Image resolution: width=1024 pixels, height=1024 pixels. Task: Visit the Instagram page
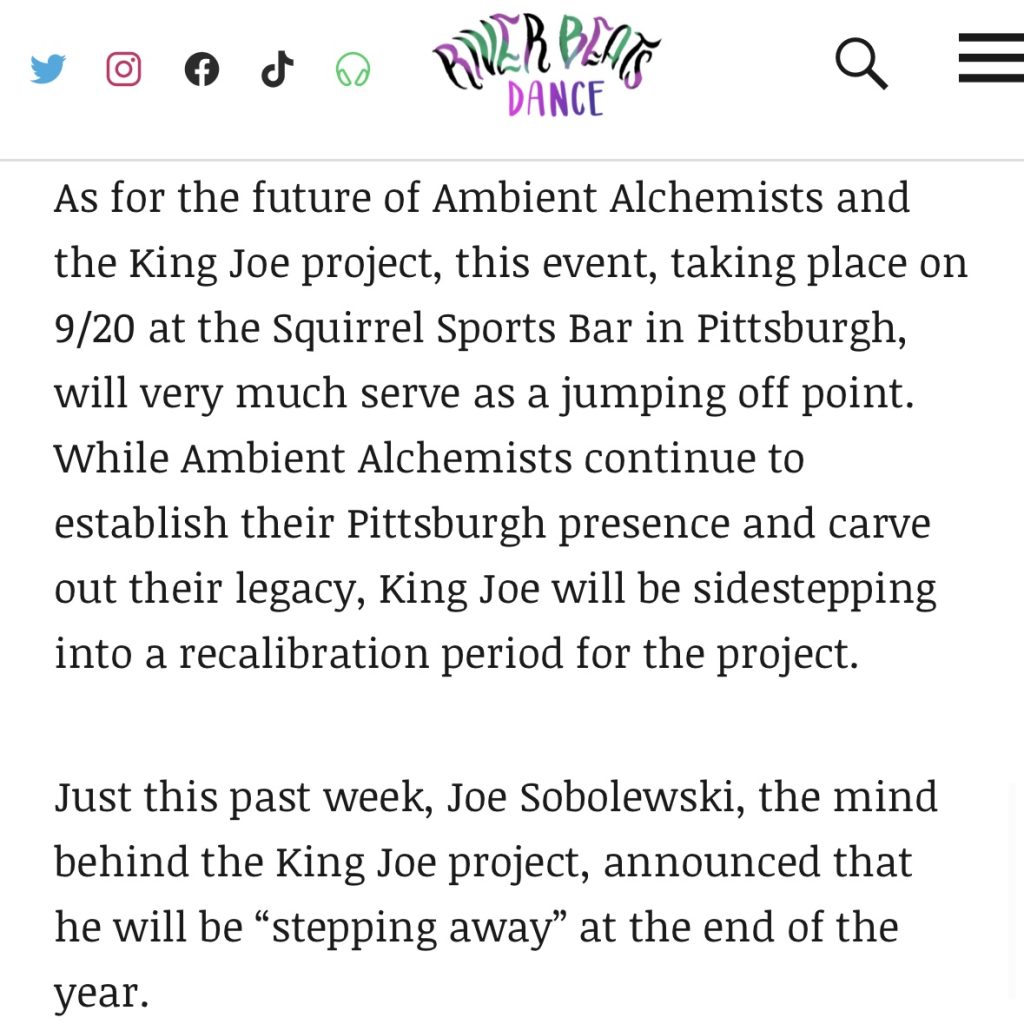coord(124,69)
